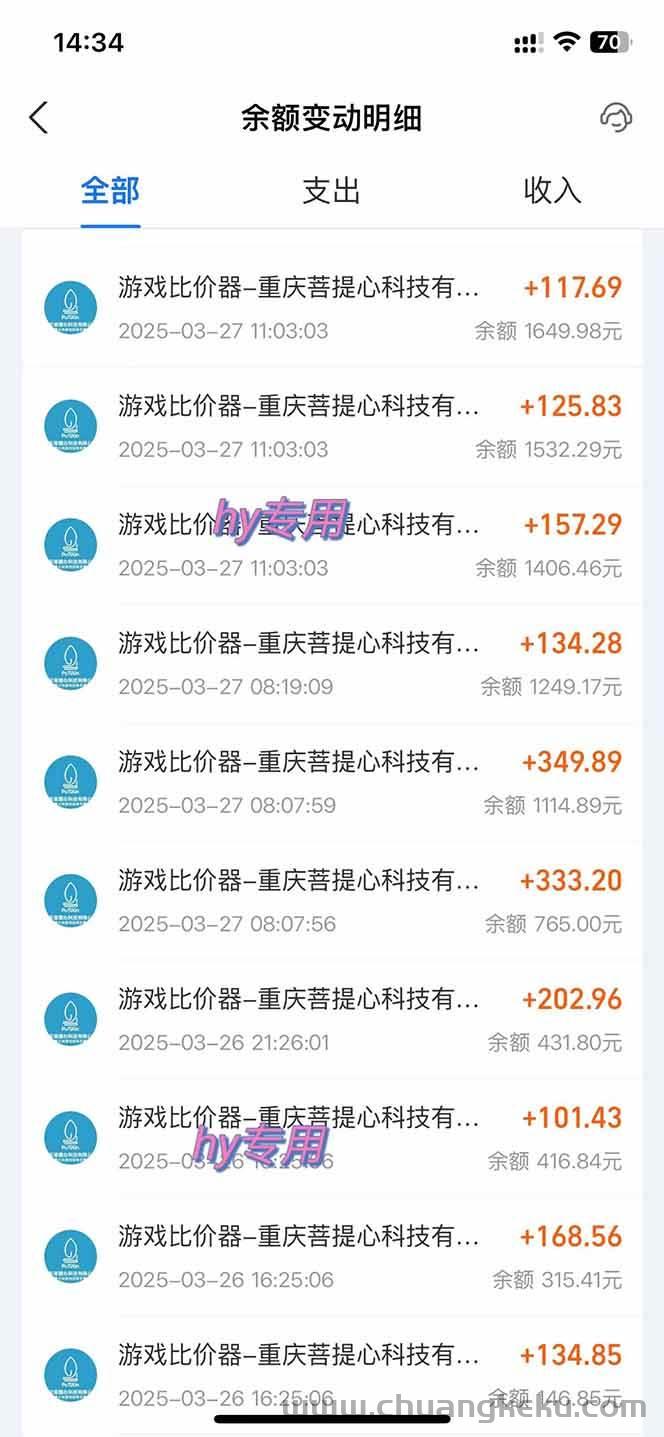
Task: Switch to the 支出 tab
Action: tap(331, 190)
